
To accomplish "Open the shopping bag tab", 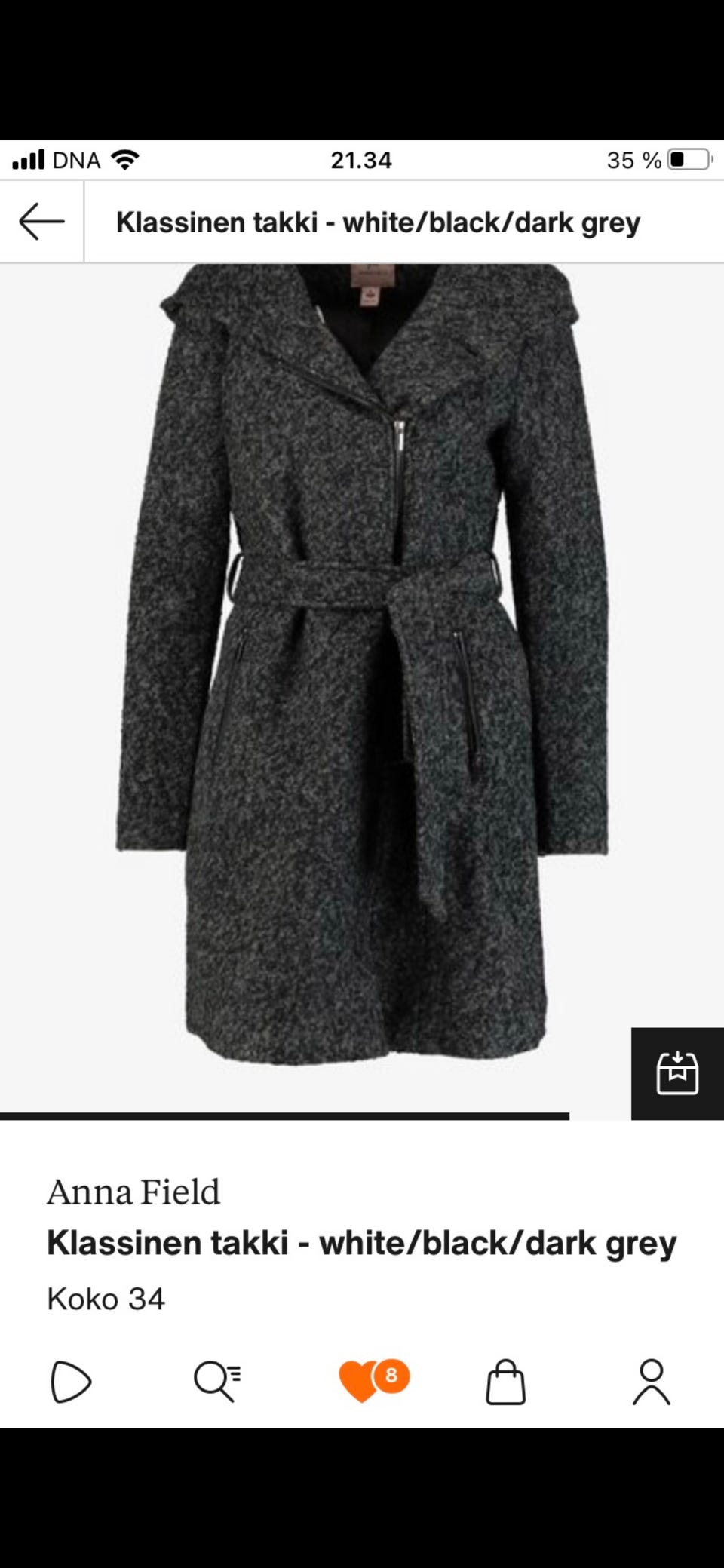I will coord(505,1382).
